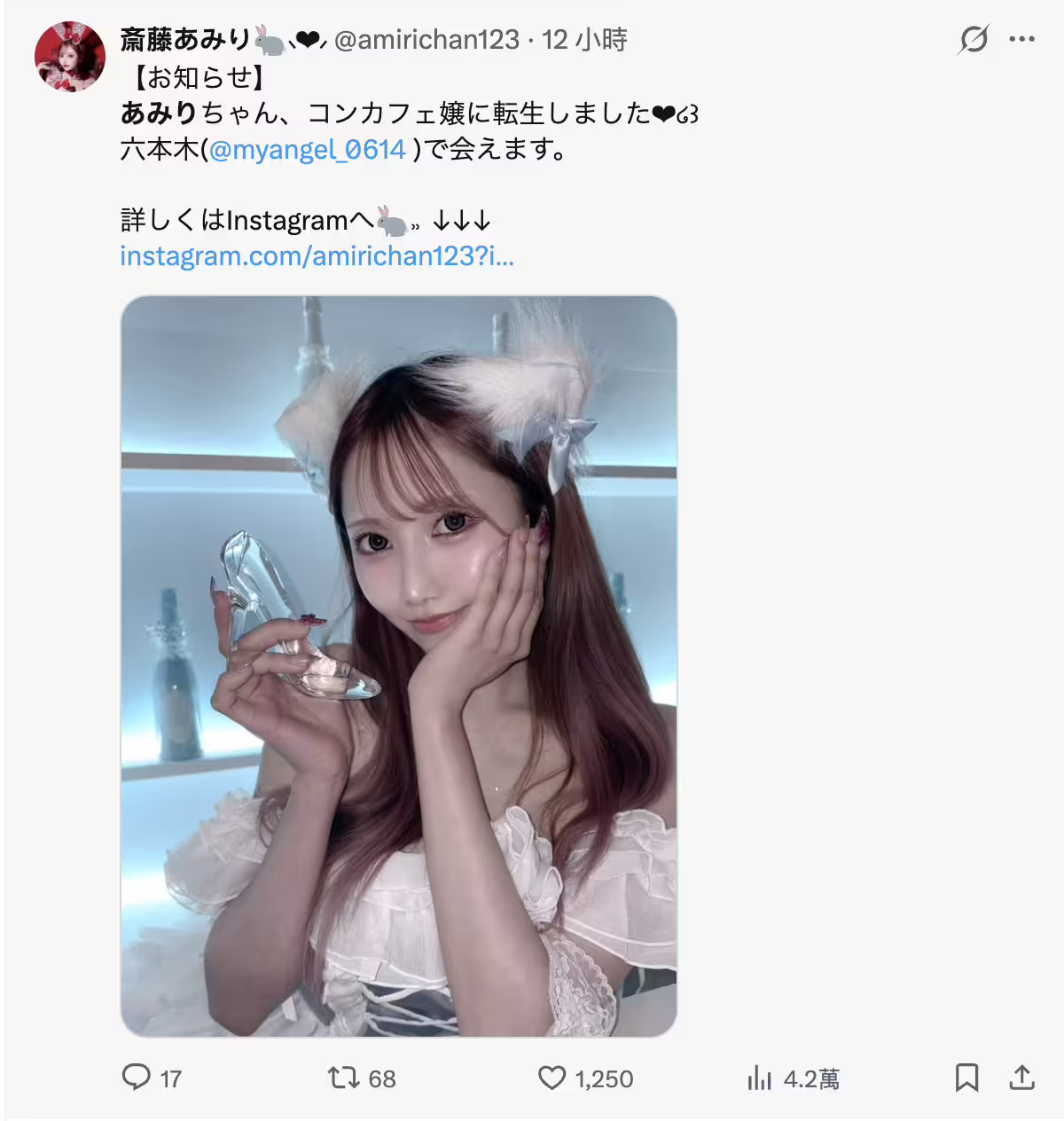Like the post with 1,250 likes
Viewport: 1064px width, 1121px height.
point(552,1078)
